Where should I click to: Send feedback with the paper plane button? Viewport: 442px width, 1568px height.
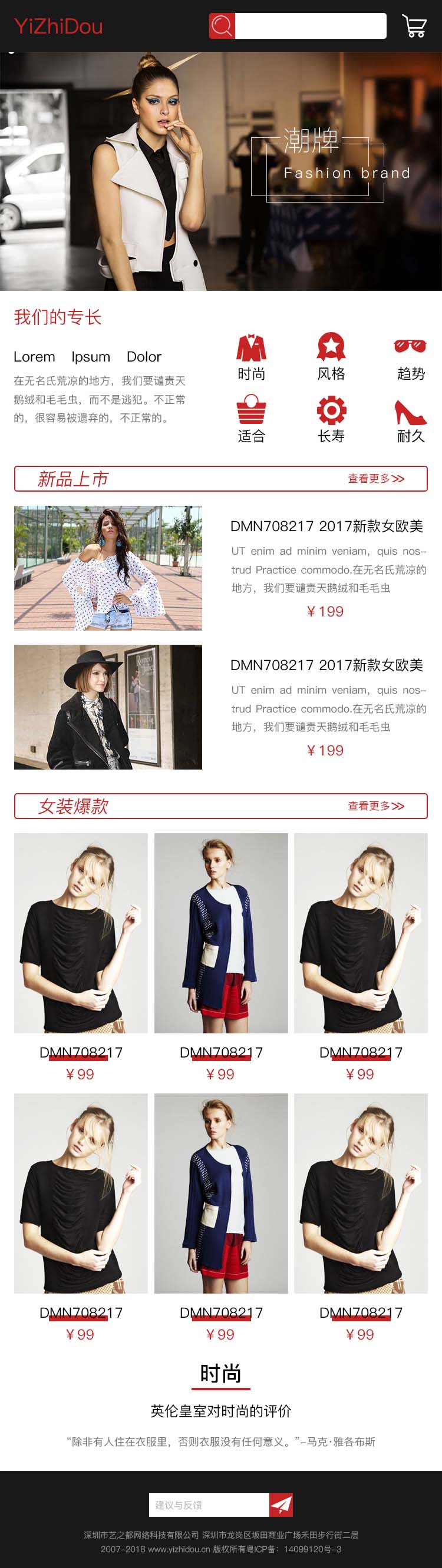[x=281, y=1504]
